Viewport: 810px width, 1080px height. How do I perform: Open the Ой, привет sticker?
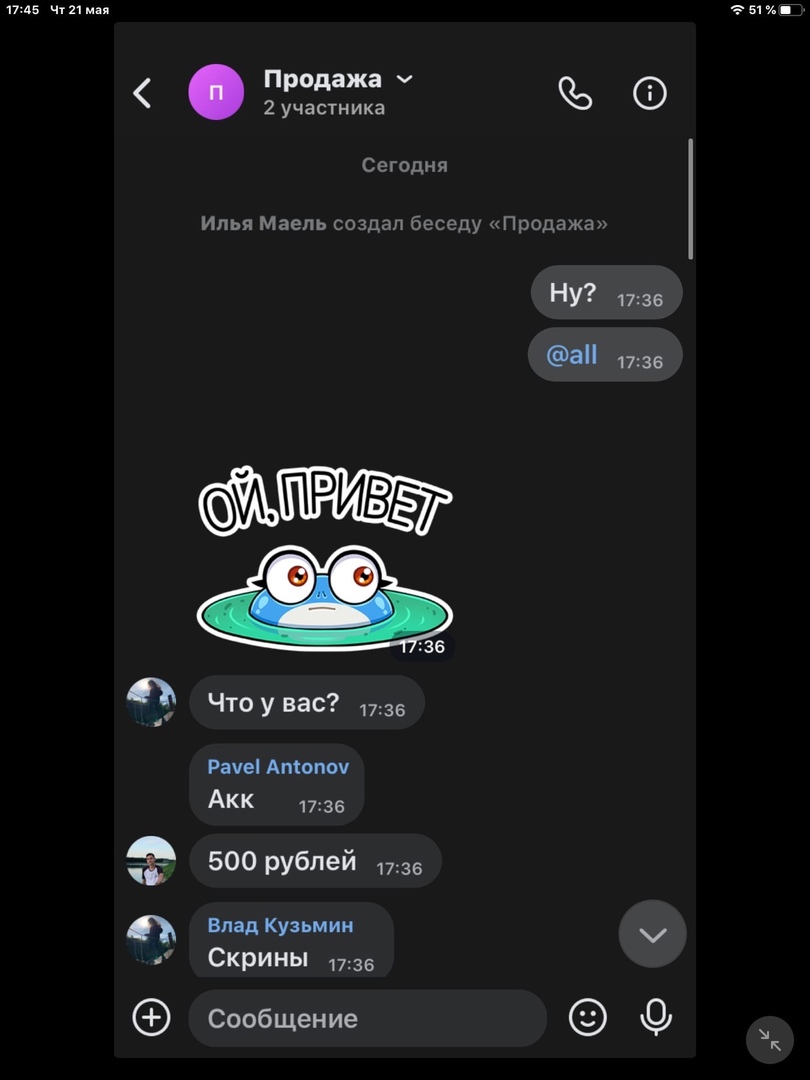pos(324,562)
